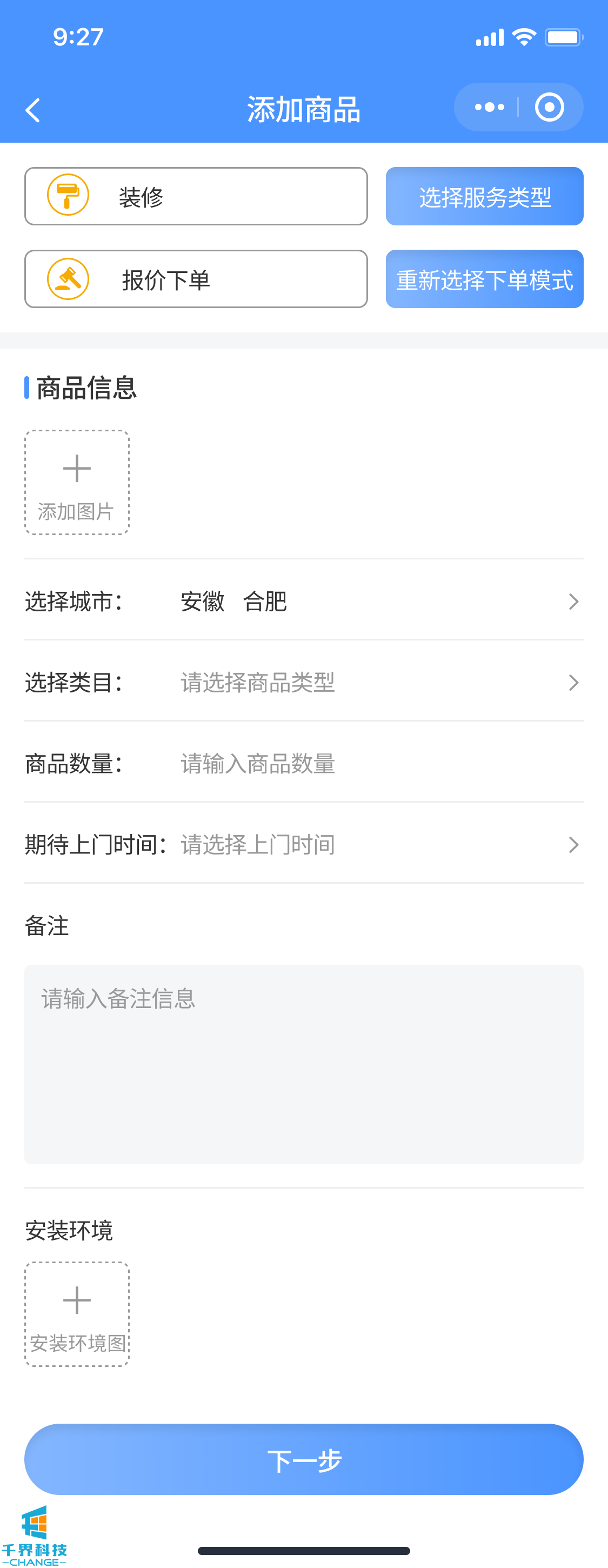
Task: Tap the 选择服务类型 button
Action: [x=484, y=197]
